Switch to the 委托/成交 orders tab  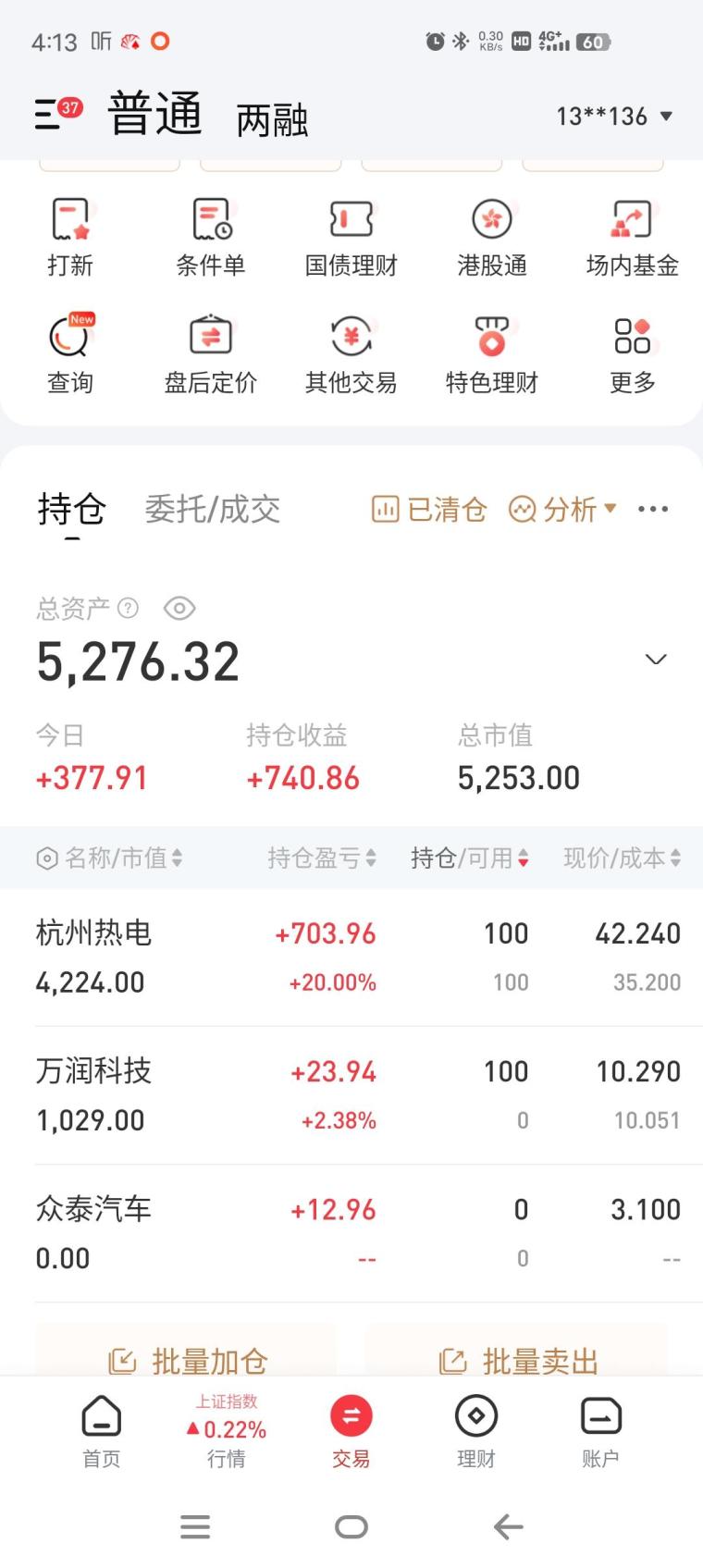pos(212,509)
